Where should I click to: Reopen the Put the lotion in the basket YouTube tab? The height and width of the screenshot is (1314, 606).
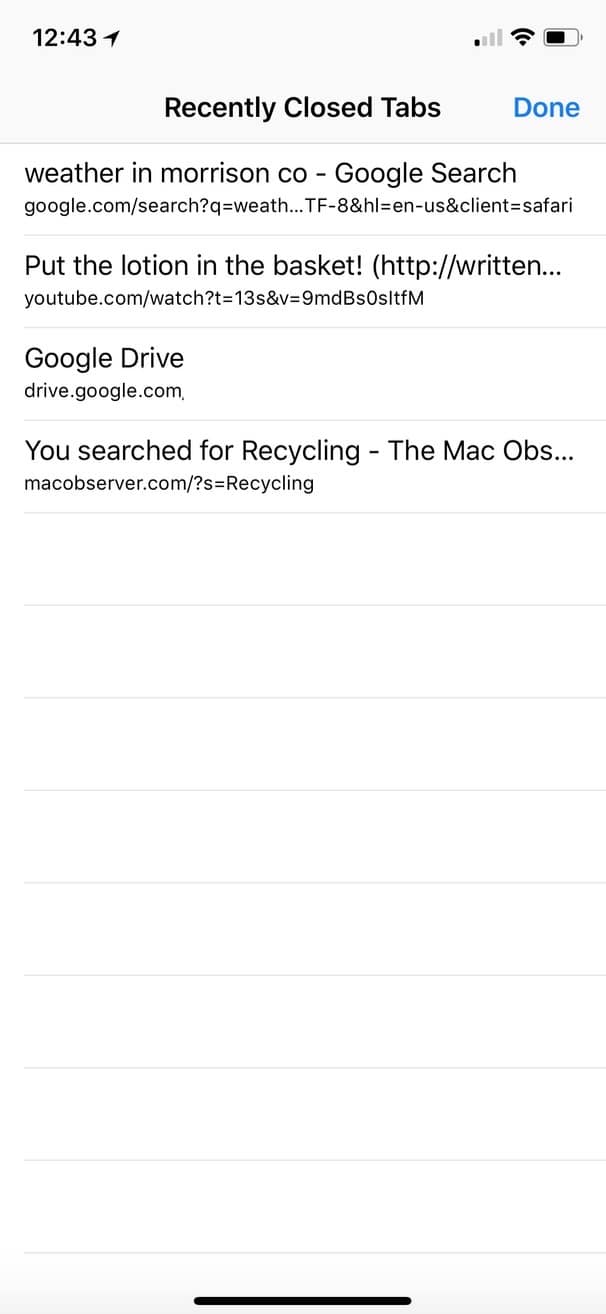point(303,281)
